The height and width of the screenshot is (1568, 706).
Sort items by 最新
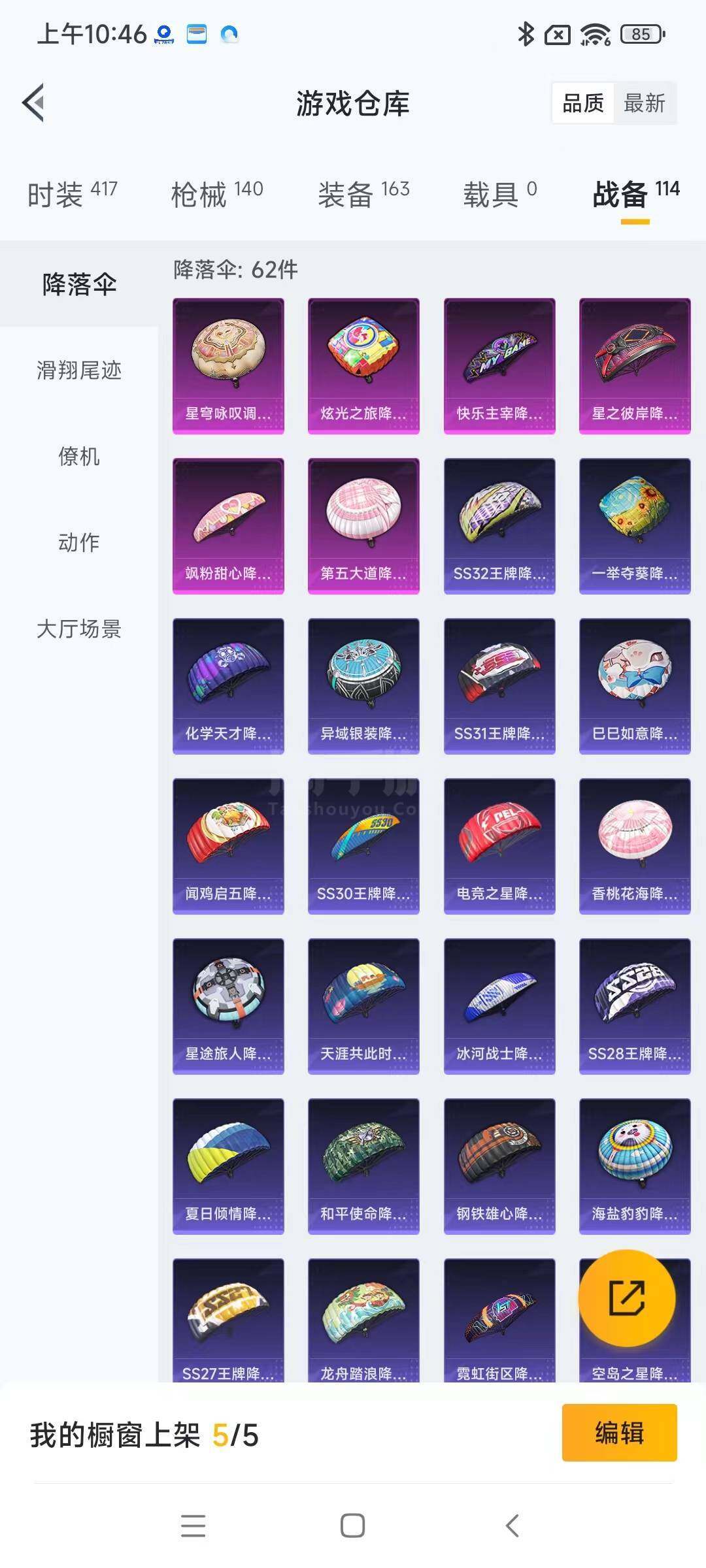[644, 103]
